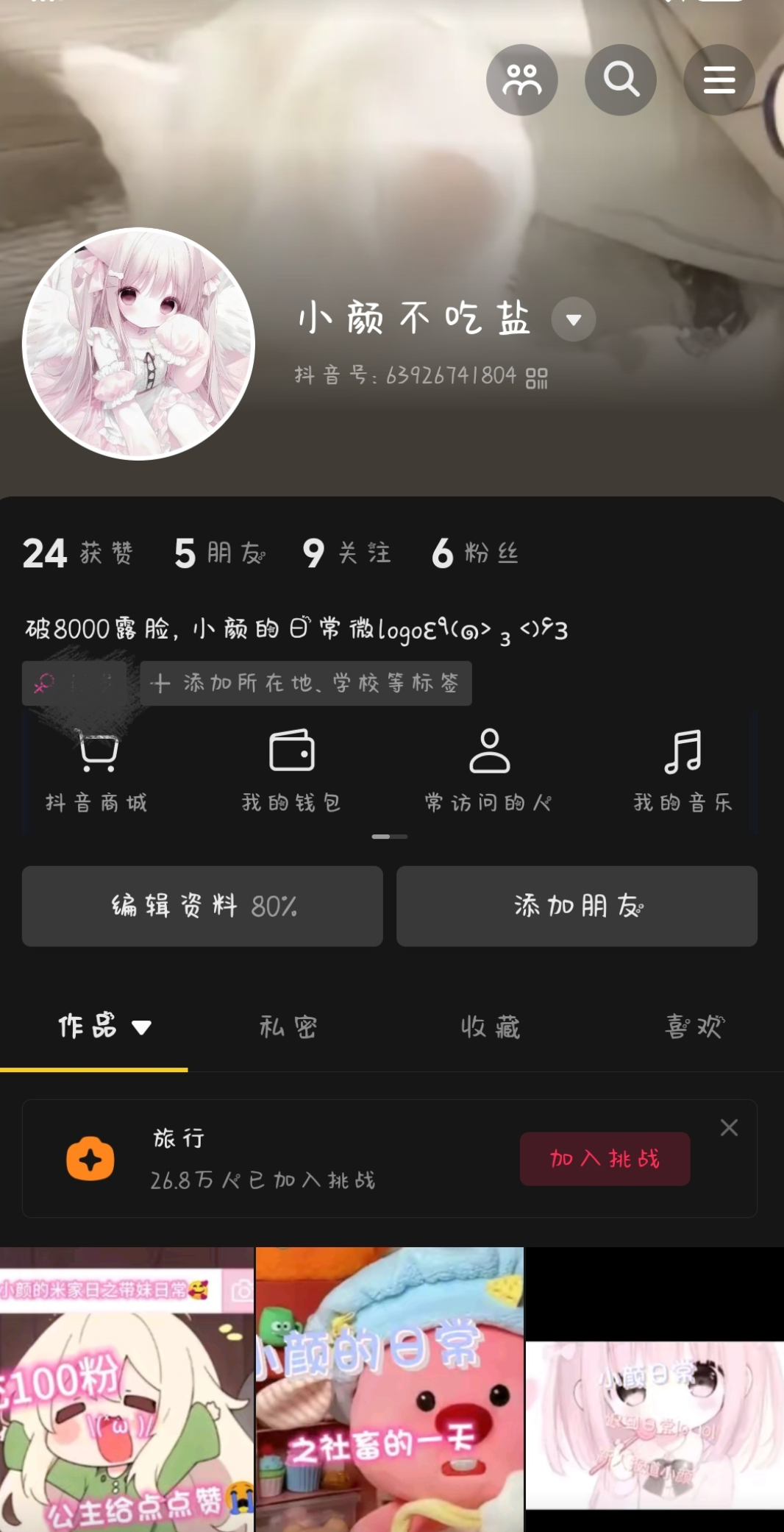The height and width of the screenshot is (1532, 784).
Task: Dismiss the 旅行 challenge banner
Action: point(729,1127)
